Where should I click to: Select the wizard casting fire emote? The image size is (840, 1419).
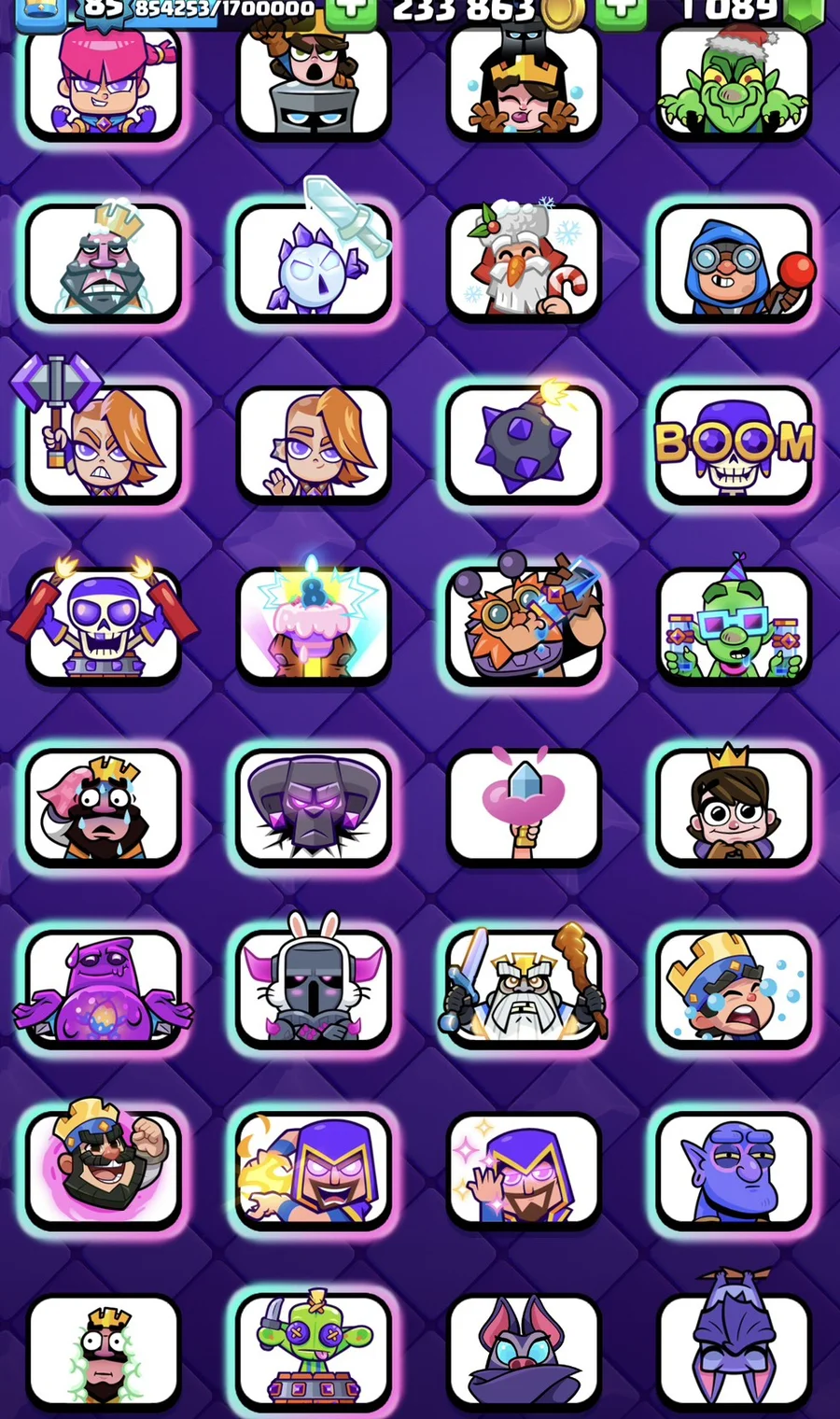click(x=314, y=1169)
